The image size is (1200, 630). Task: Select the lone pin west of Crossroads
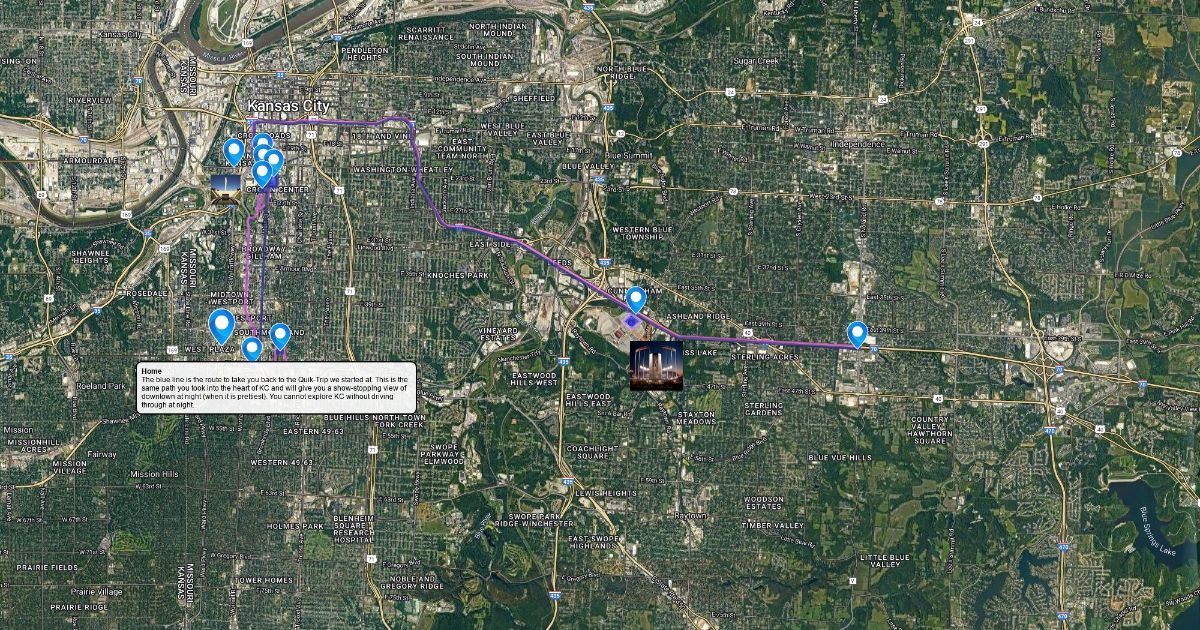[234, 150]
